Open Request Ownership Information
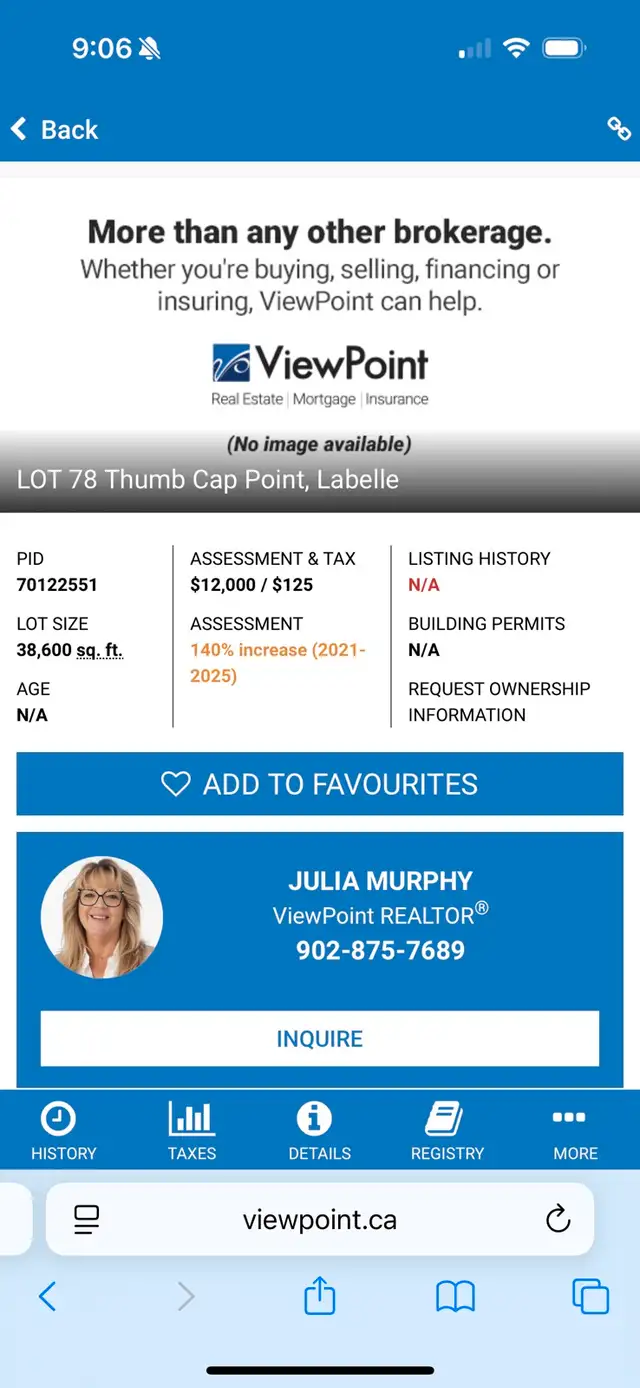The height and width of the screenshot is (1388, 640). [499, 701]
